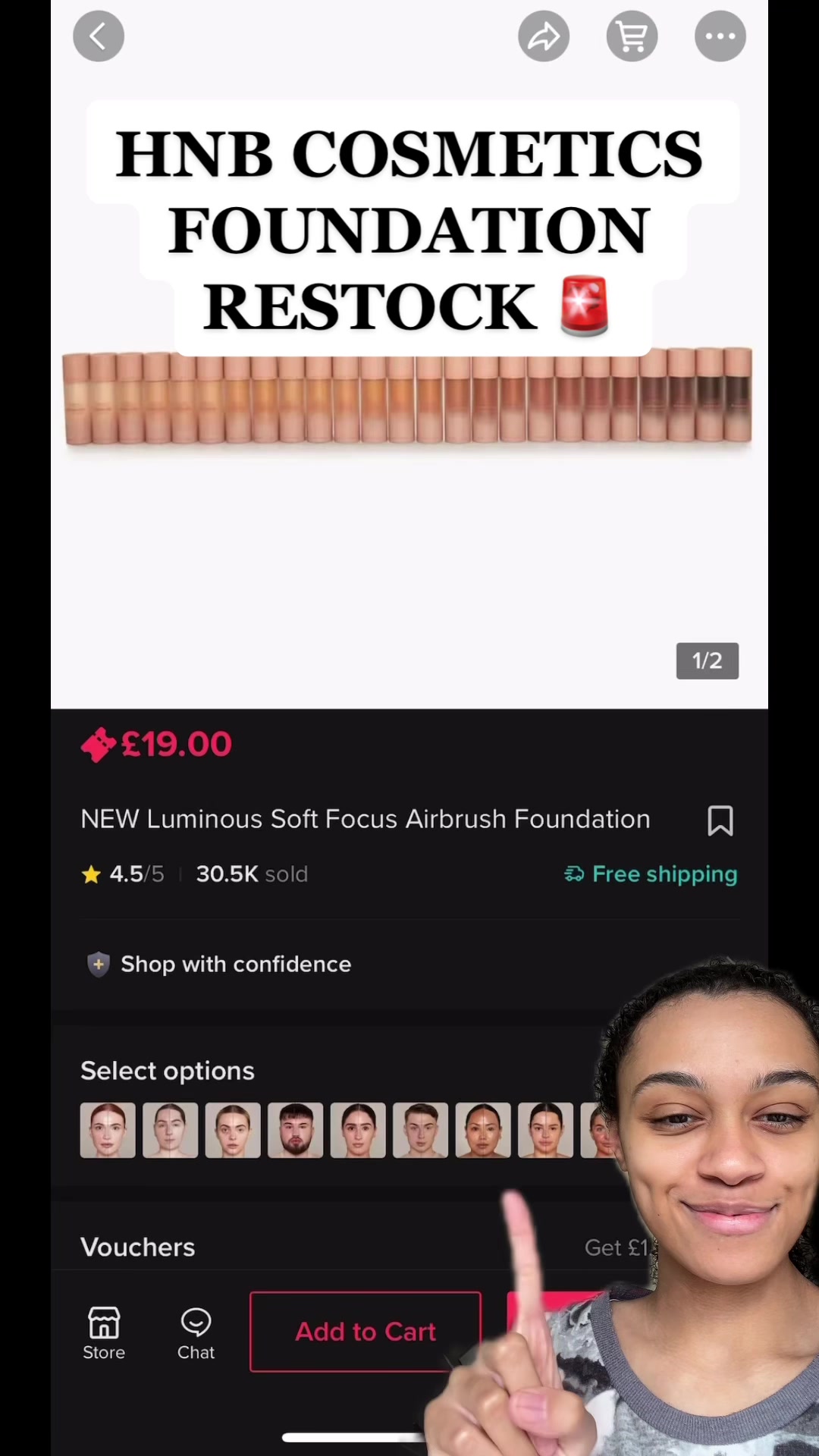Visit the Store page
This screenshot has height=1456, width=819.
click(104, 1333)
